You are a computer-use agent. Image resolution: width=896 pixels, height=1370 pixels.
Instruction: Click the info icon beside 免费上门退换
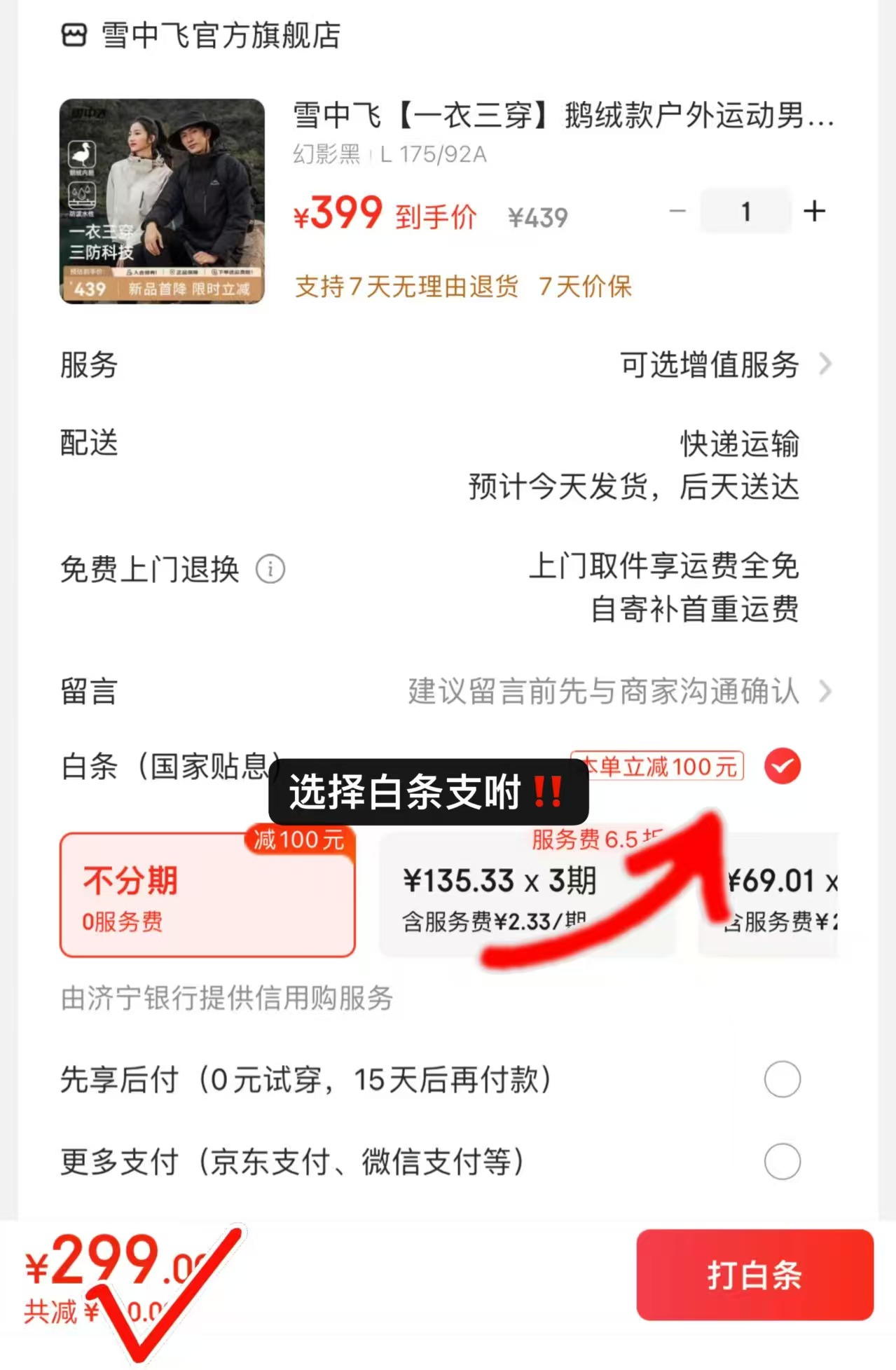[x=272, y=570]
